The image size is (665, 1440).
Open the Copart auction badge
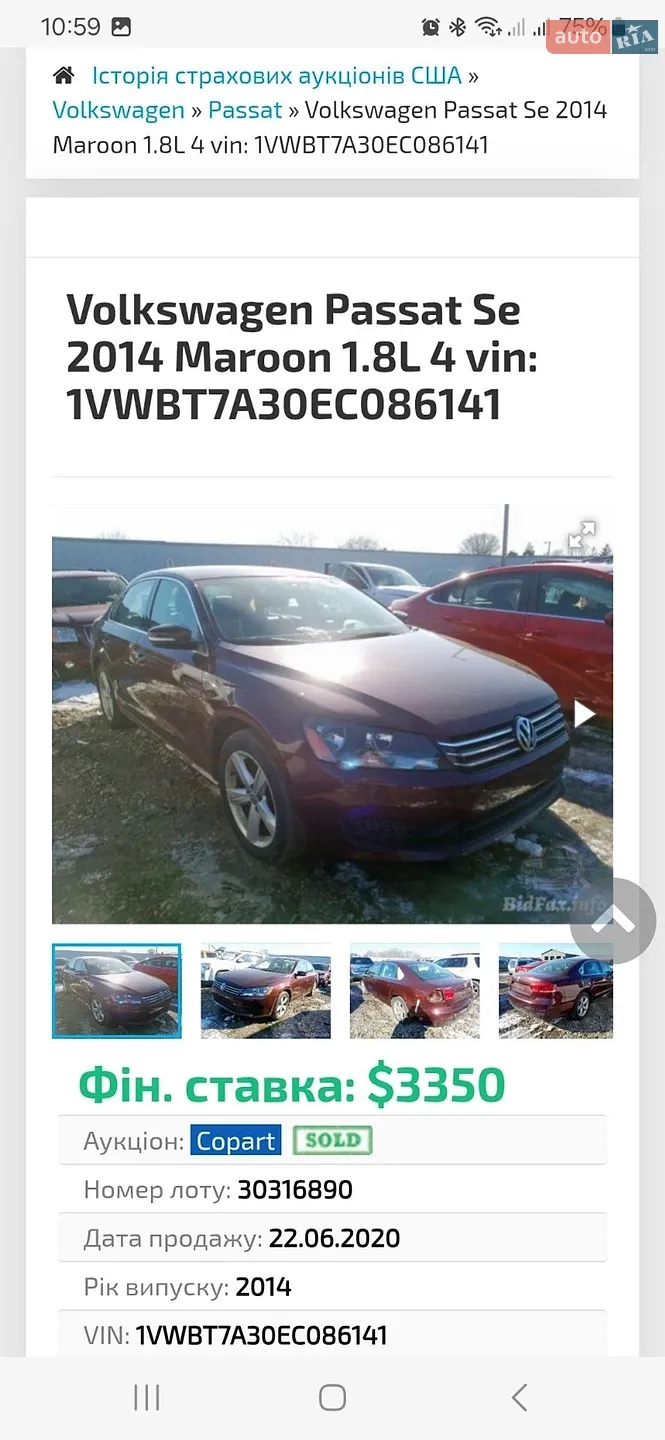[236, 1141]
